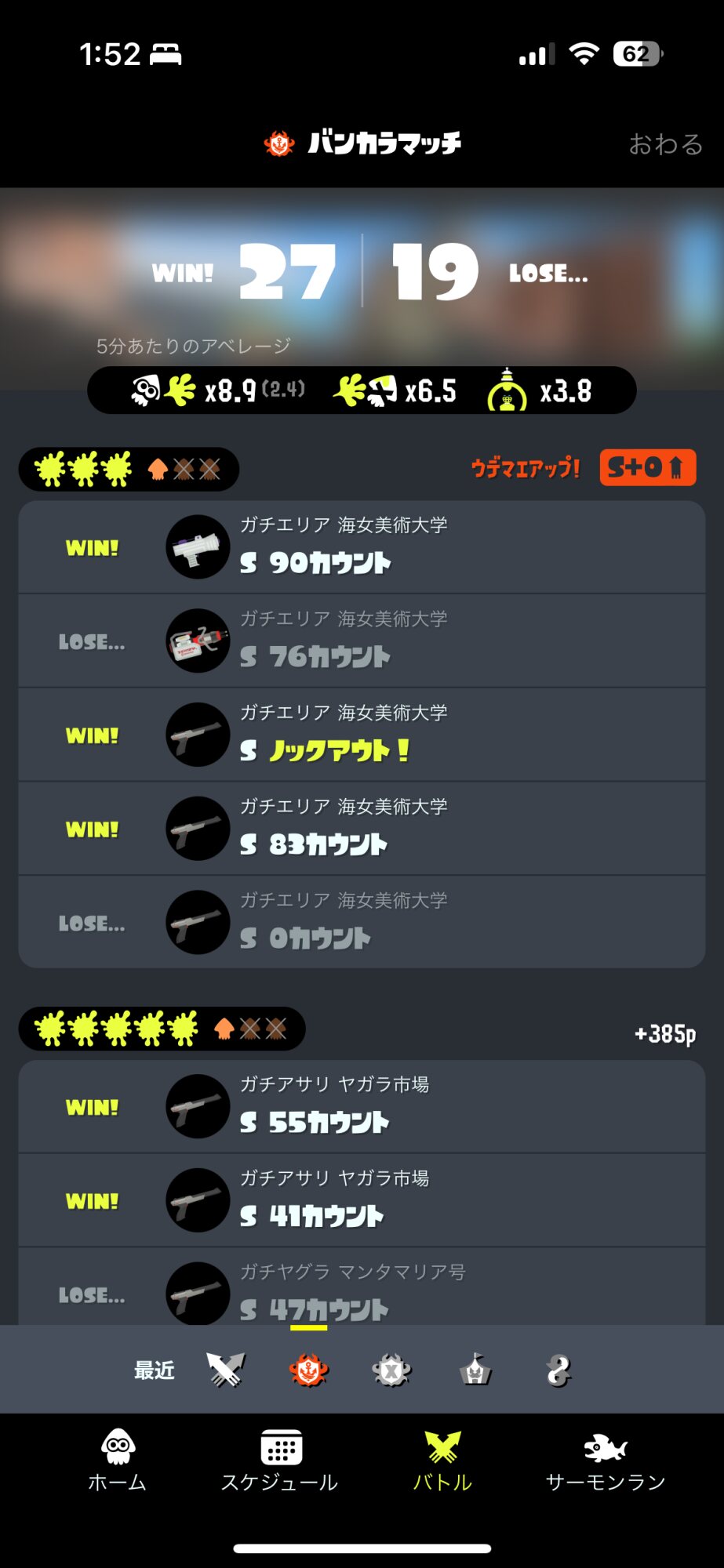The width and height of the screenshot is (724, 1568).
Task: Switch to the サーモンラン tab
Action: click(x=606, y=1460)
